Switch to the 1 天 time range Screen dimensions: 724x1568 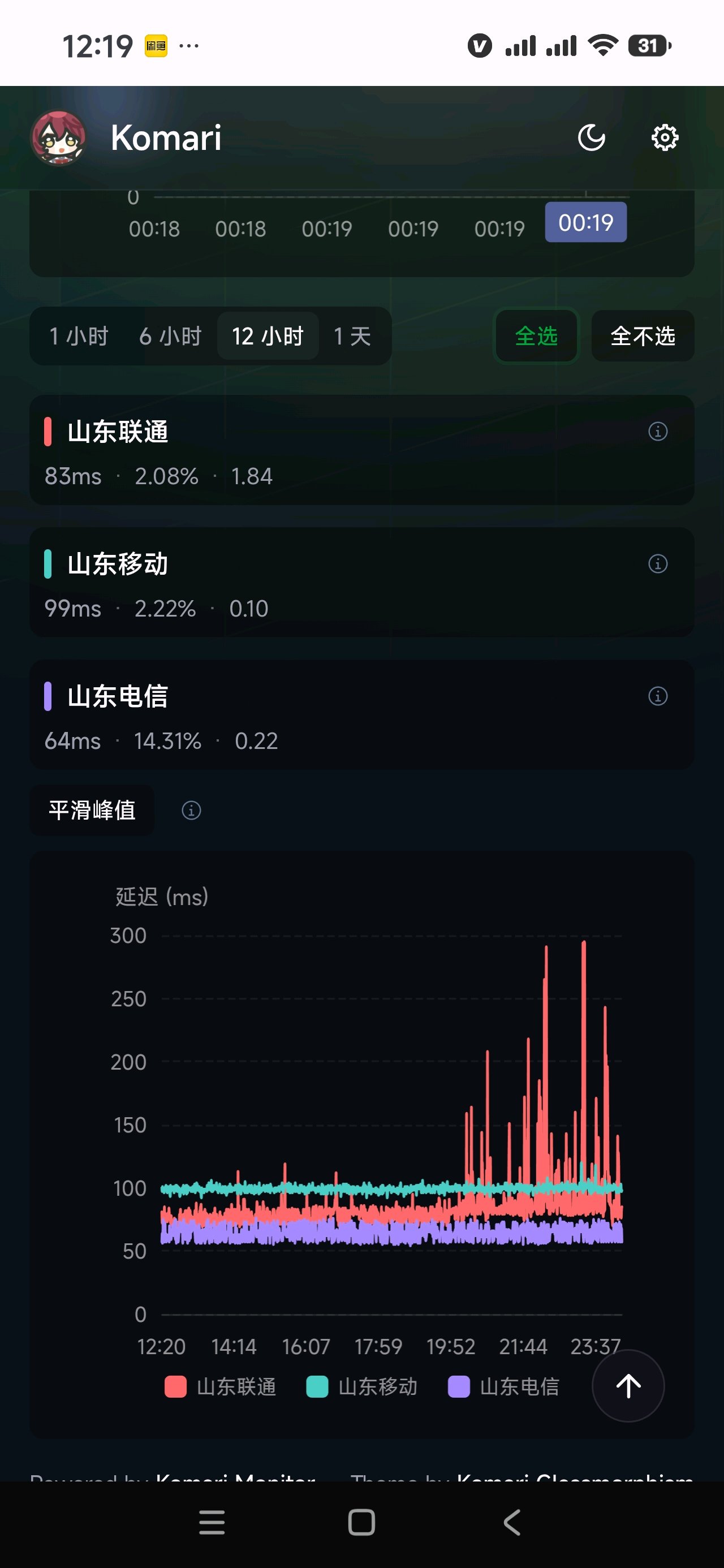coord(352,336)
